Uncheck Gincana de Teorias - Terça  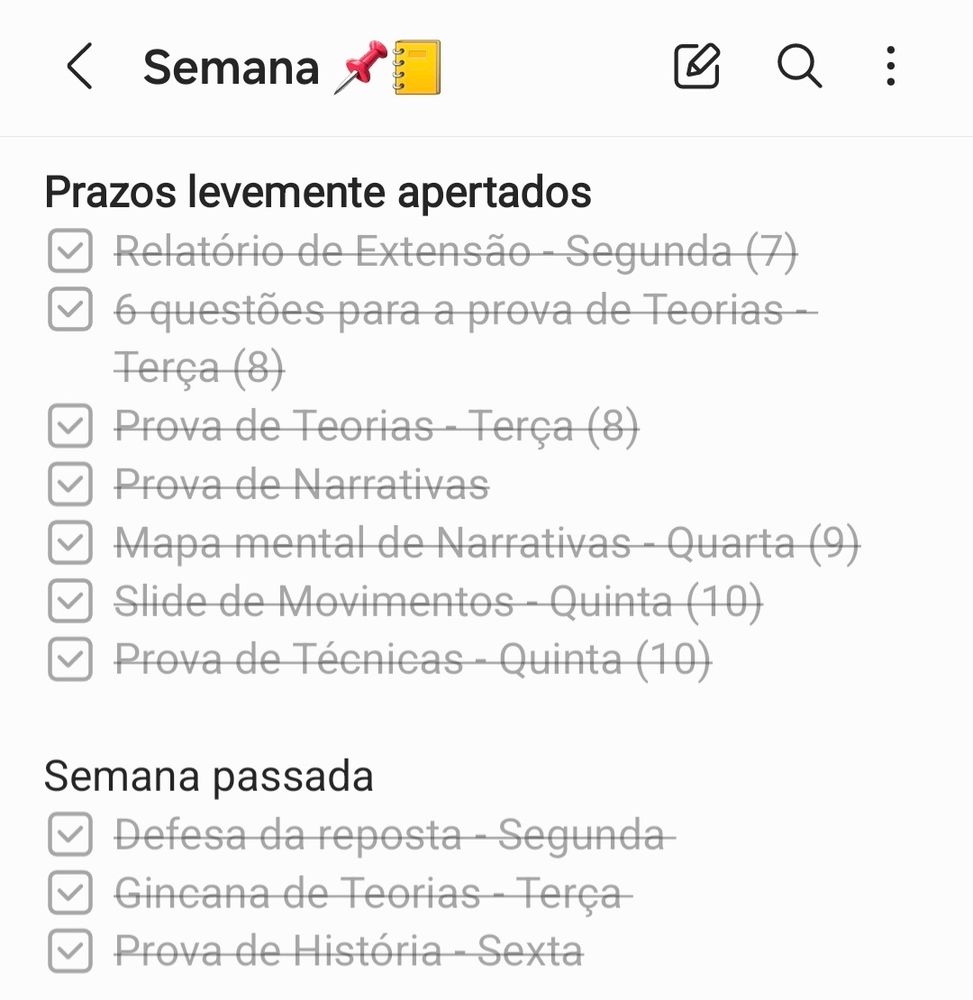pyautogui.click(x=70, y=893)
